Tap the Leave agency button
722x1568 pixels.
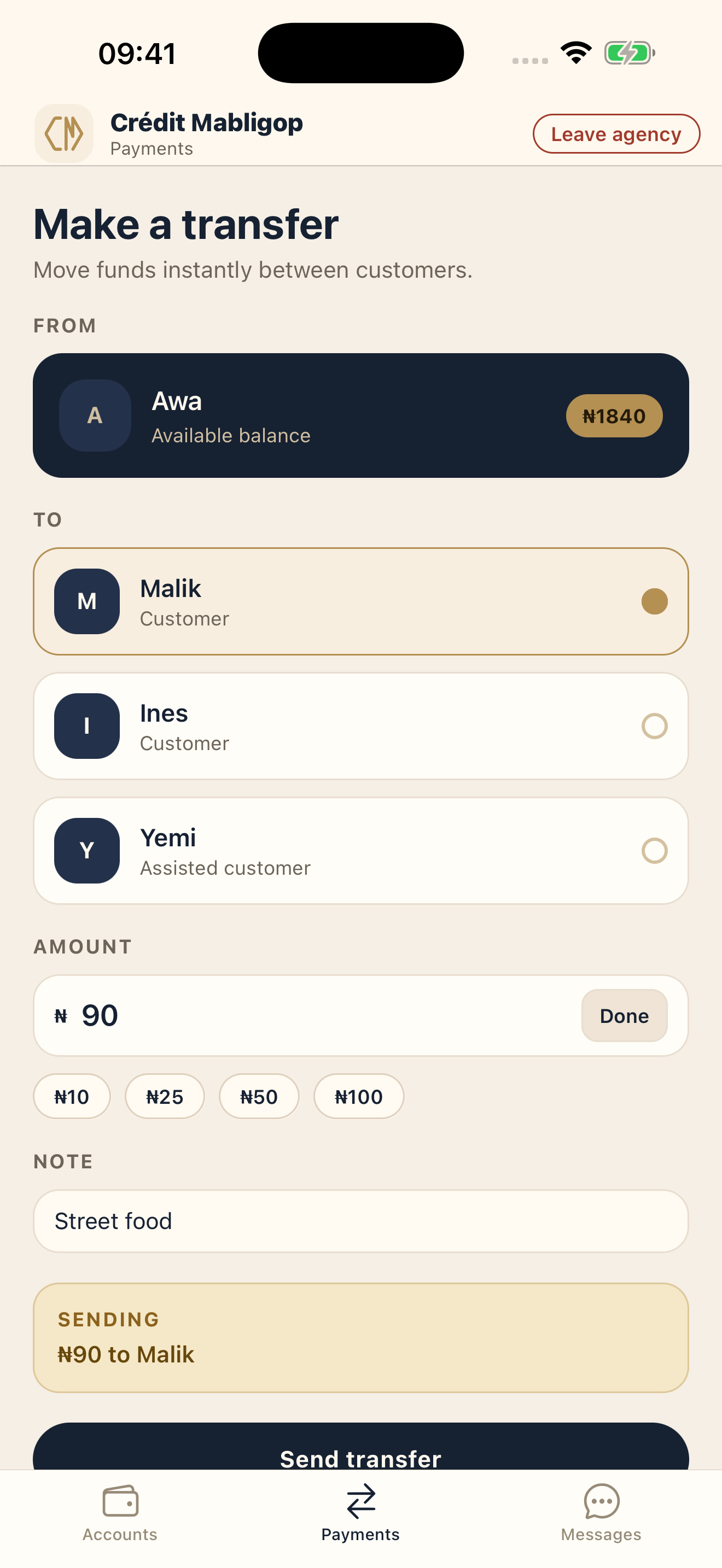[615, 133]
